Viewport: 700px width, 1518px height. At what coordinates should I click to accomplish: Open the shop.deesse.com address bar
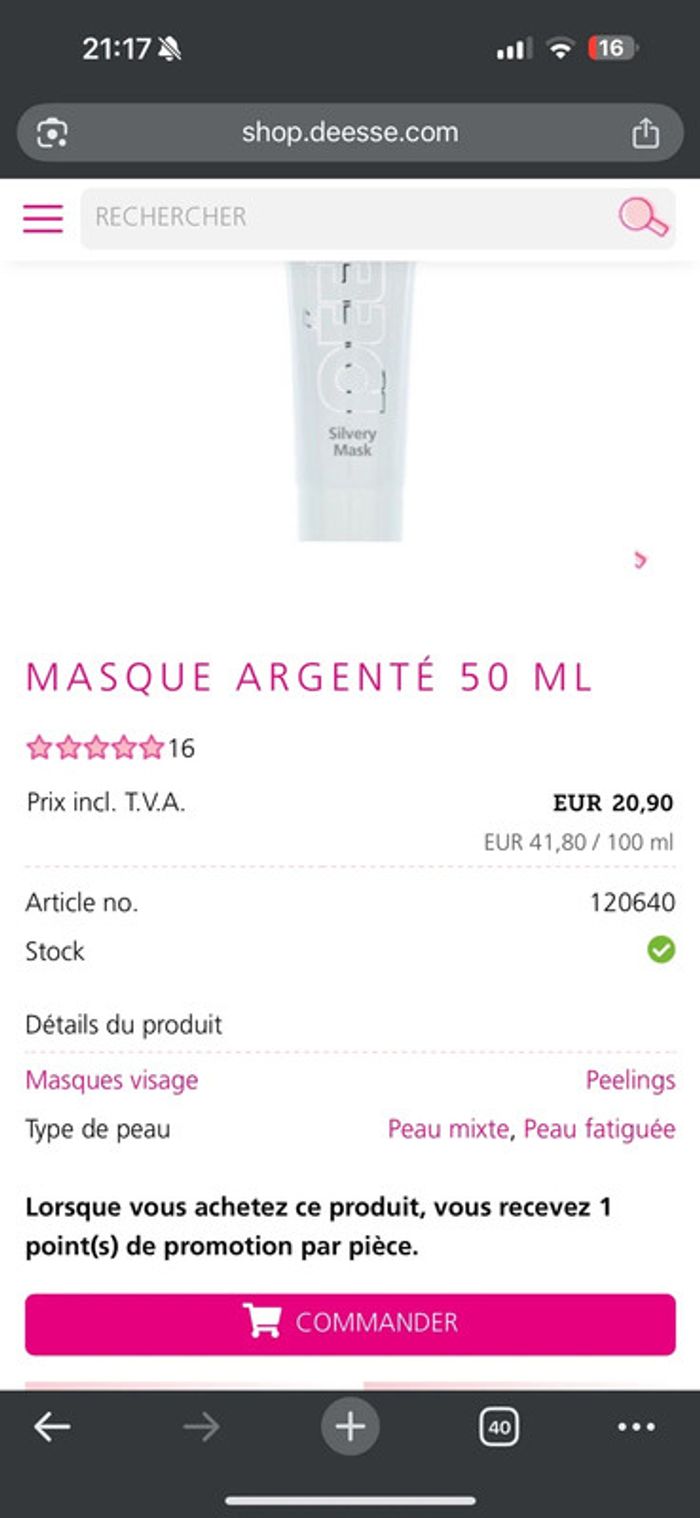pos(349,133)
